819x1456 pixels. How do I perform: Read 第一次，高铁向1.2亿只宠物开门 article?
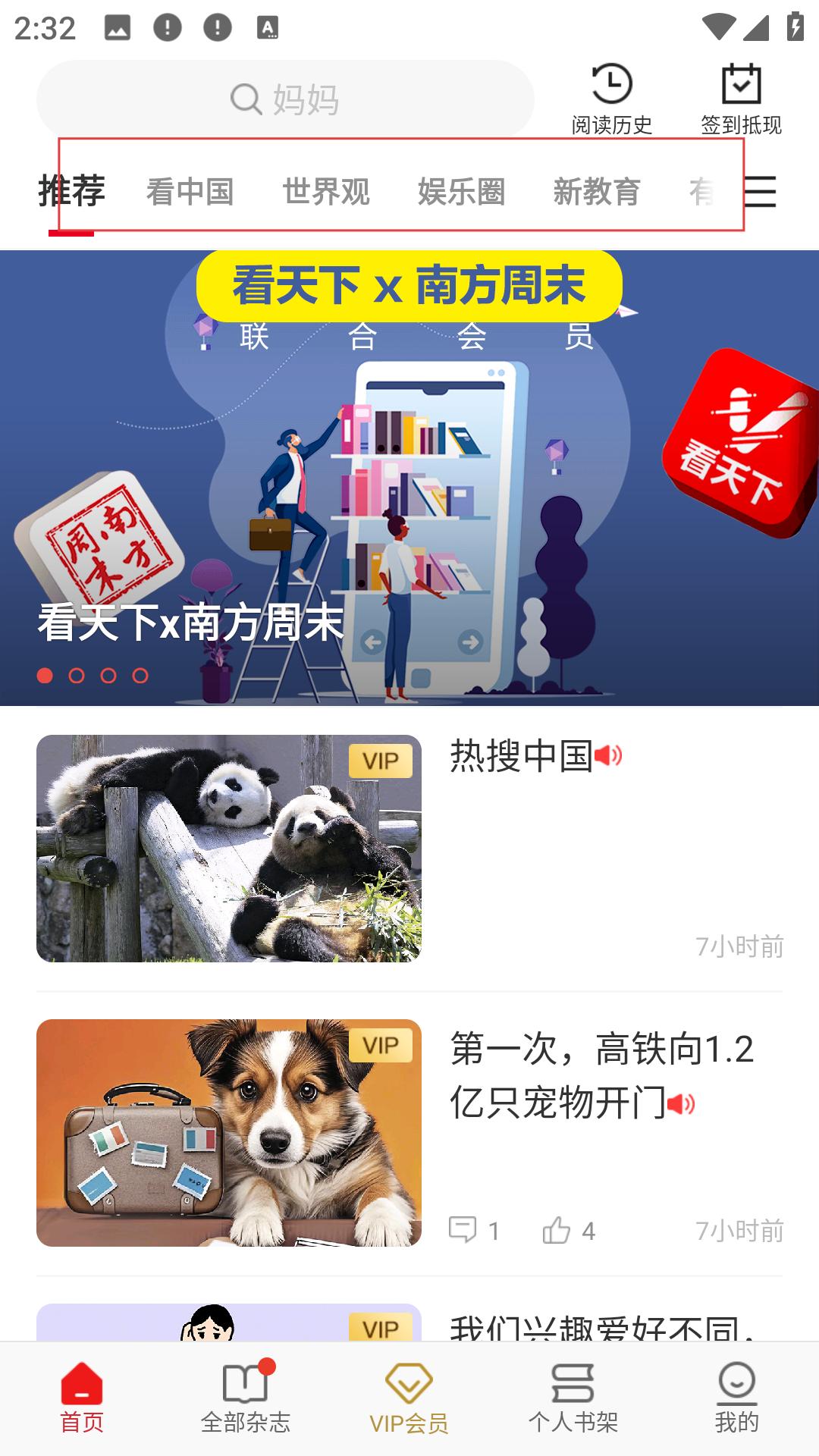[x=601, y=1075]
